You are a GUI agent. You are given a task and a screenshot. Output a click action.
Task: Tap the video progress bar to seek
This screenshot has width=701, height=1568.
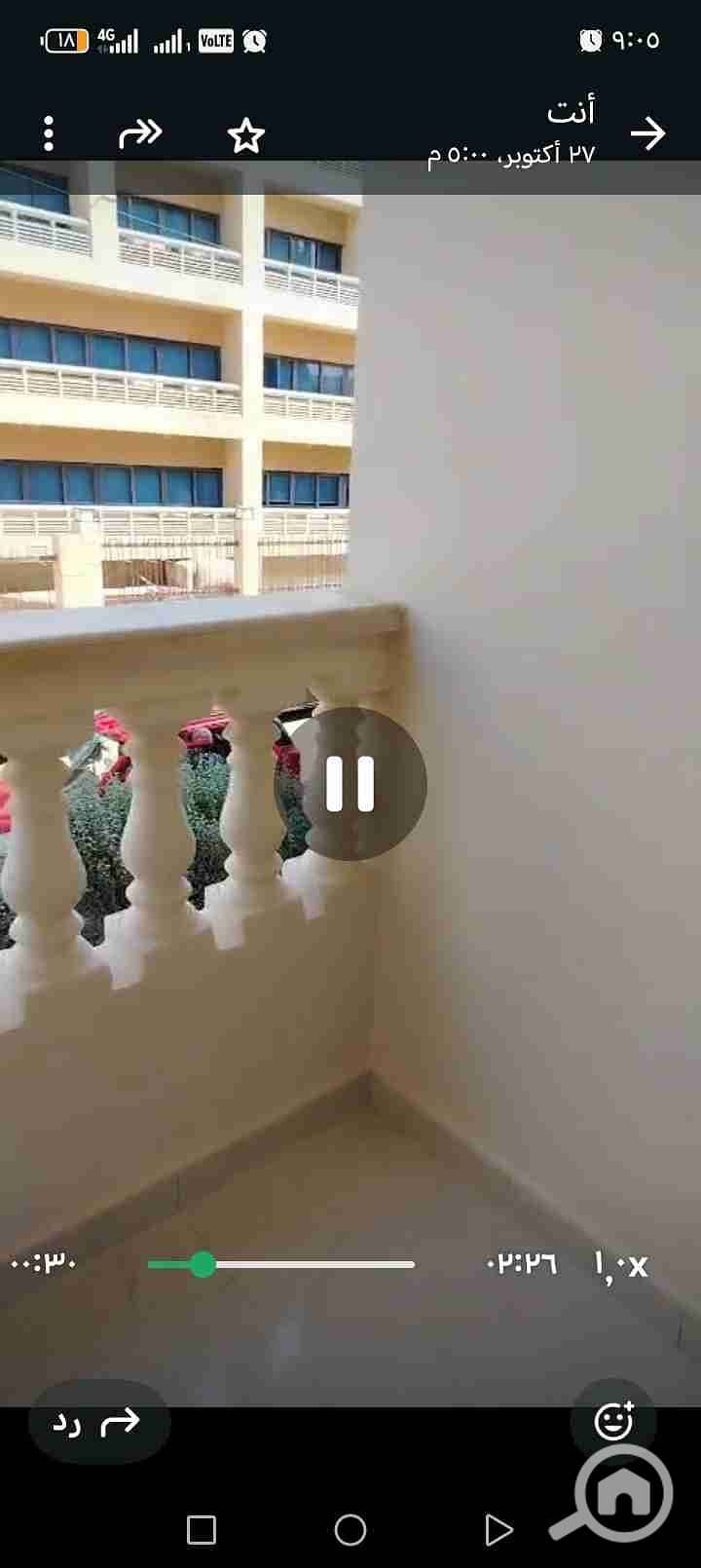pyautogui.click(x=282, y=1264)
